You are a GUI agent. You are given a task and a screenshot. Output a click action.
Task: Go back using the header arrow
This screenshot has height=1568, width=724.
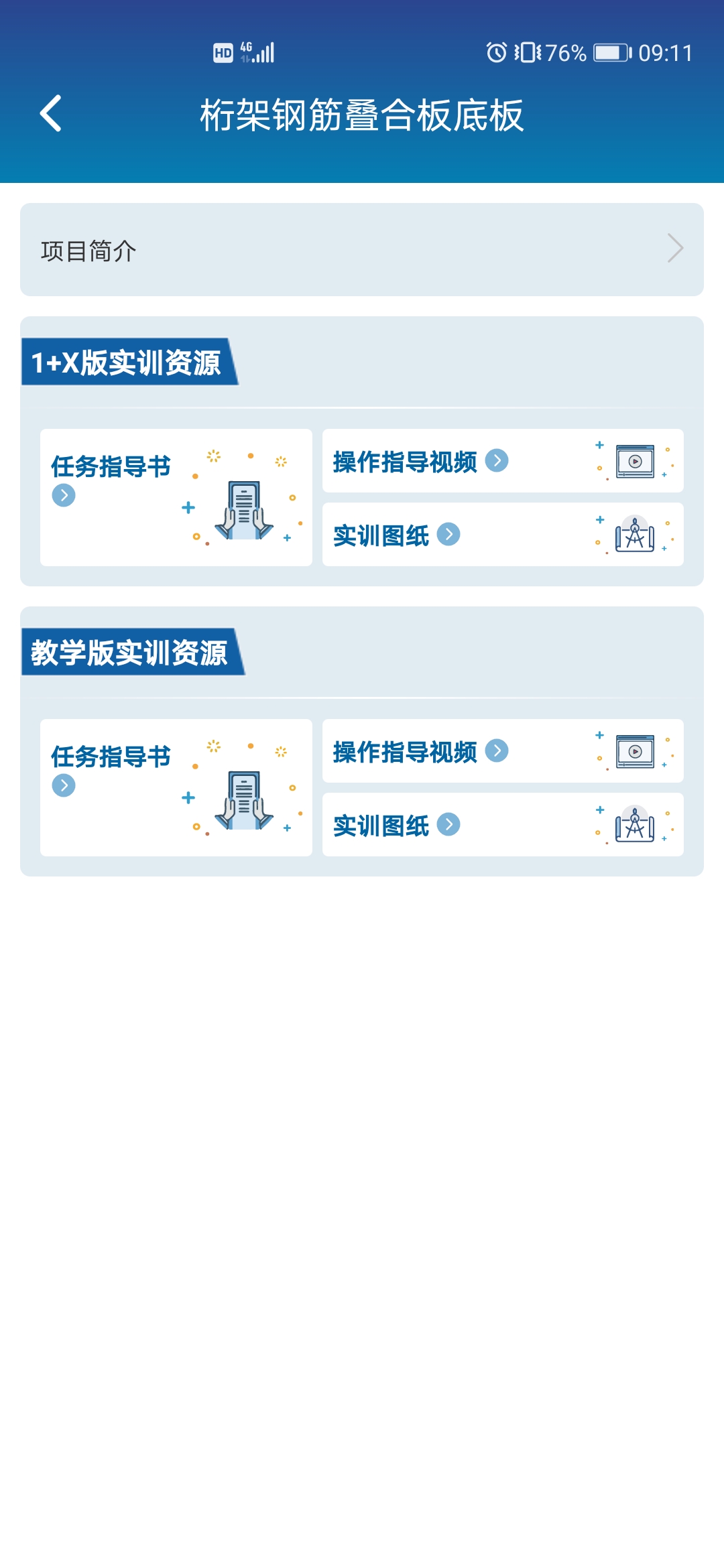click(51, 113)
